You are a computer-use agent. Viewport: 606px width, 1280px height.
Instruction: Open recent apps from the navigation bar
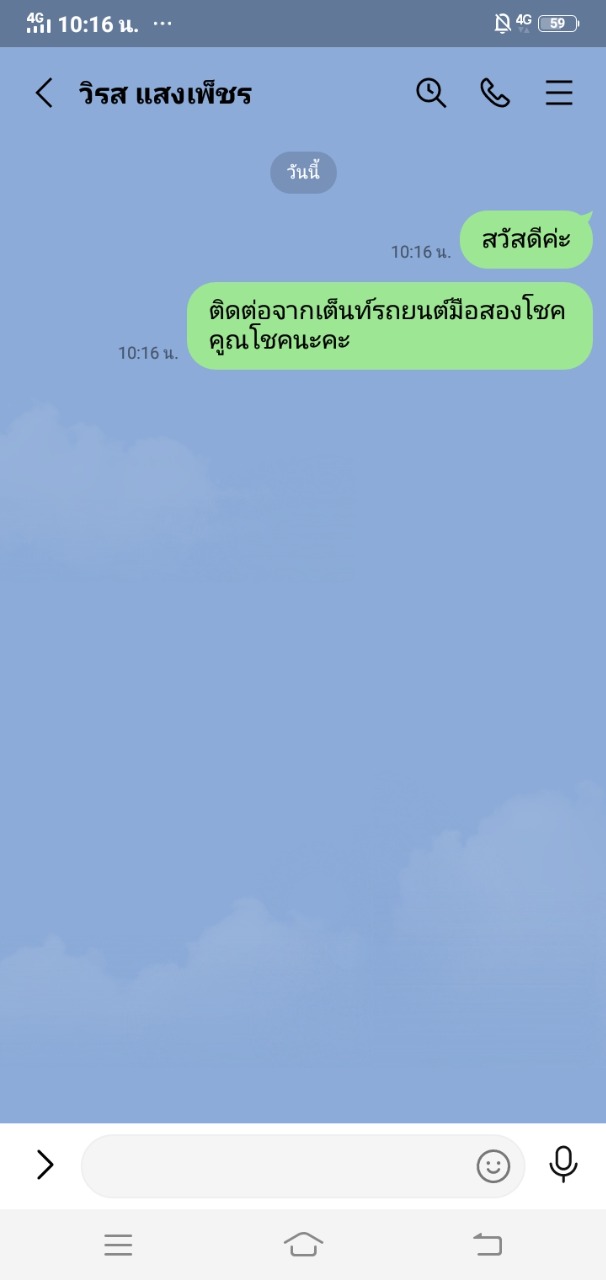tap(118, 1244)
